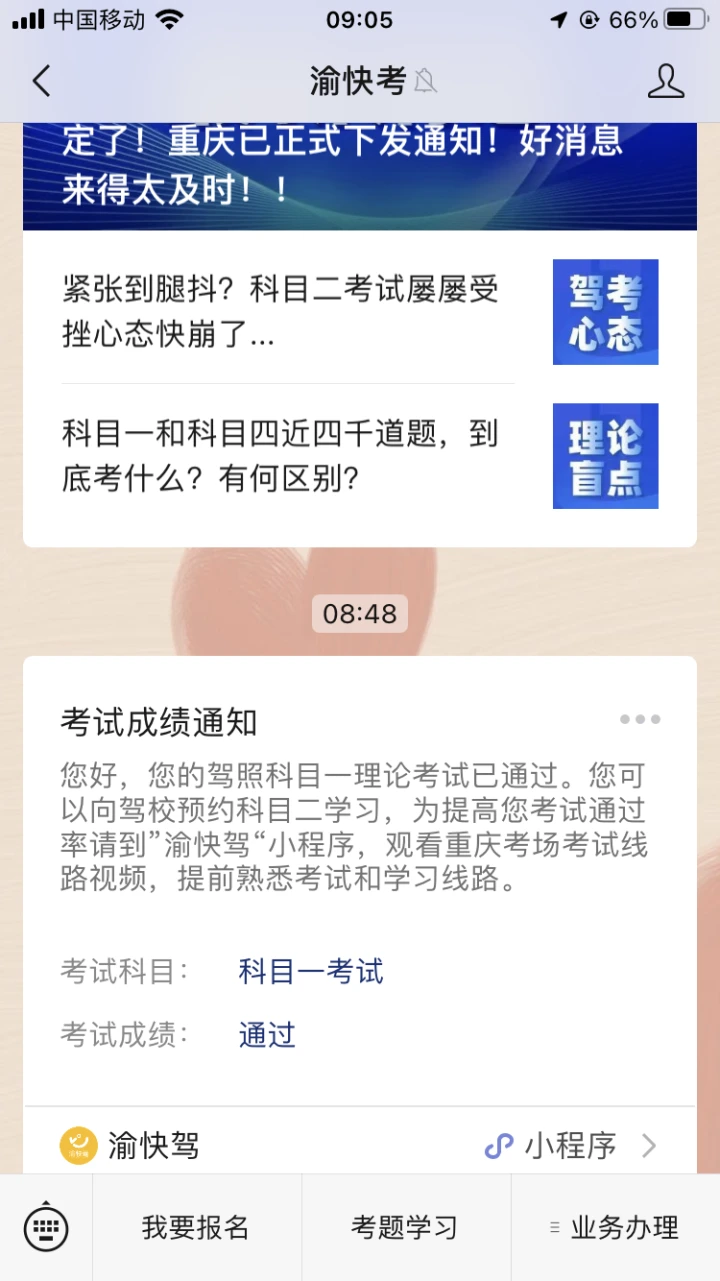
Task: Select the 考题学习 menu
Action: pyautogui.click(x=405, y=1227)
